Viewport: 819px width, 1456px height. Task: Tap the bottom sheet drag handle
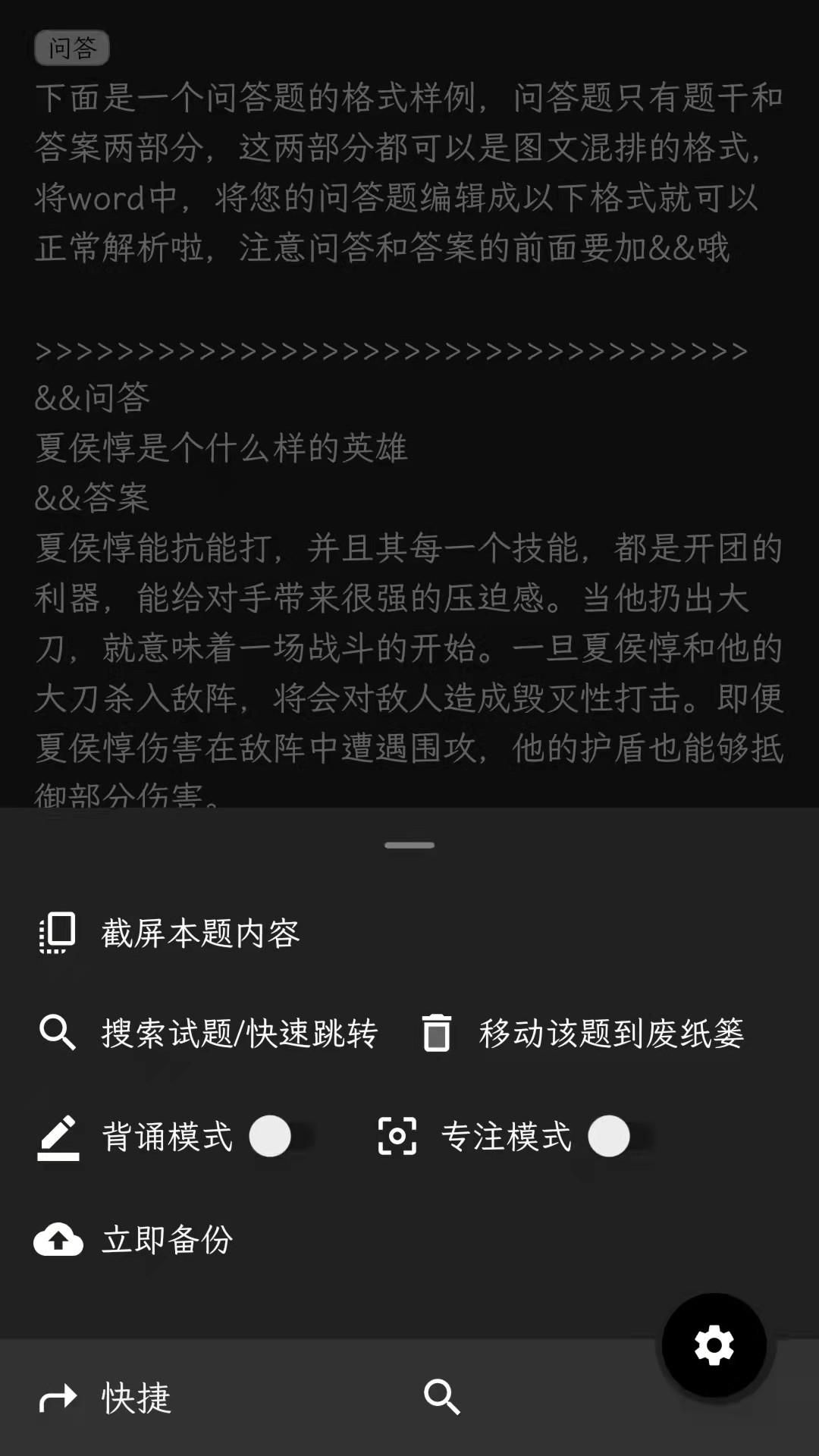(x=409, y=845)
